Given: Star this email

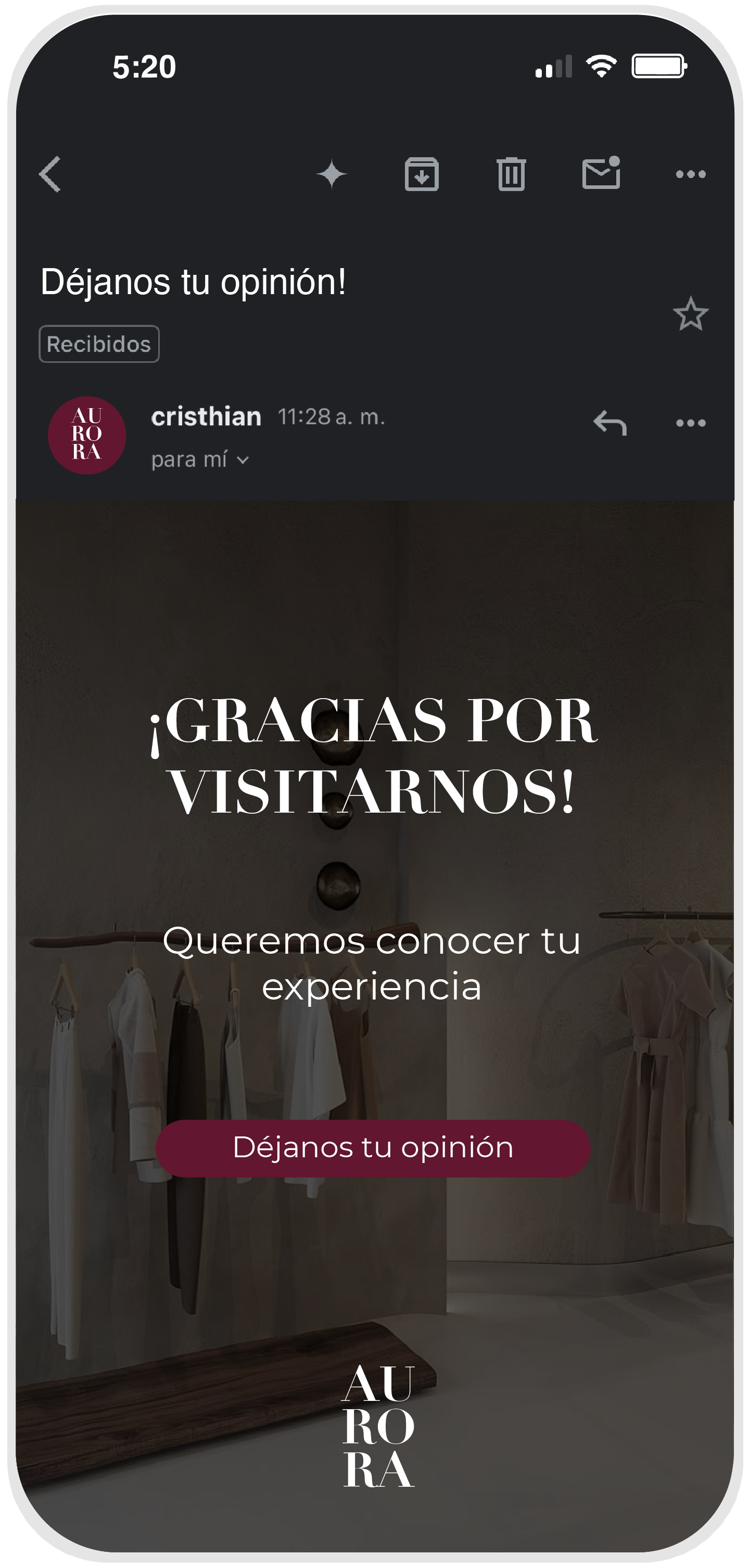Looking at the screenshot, I should 691,314.
